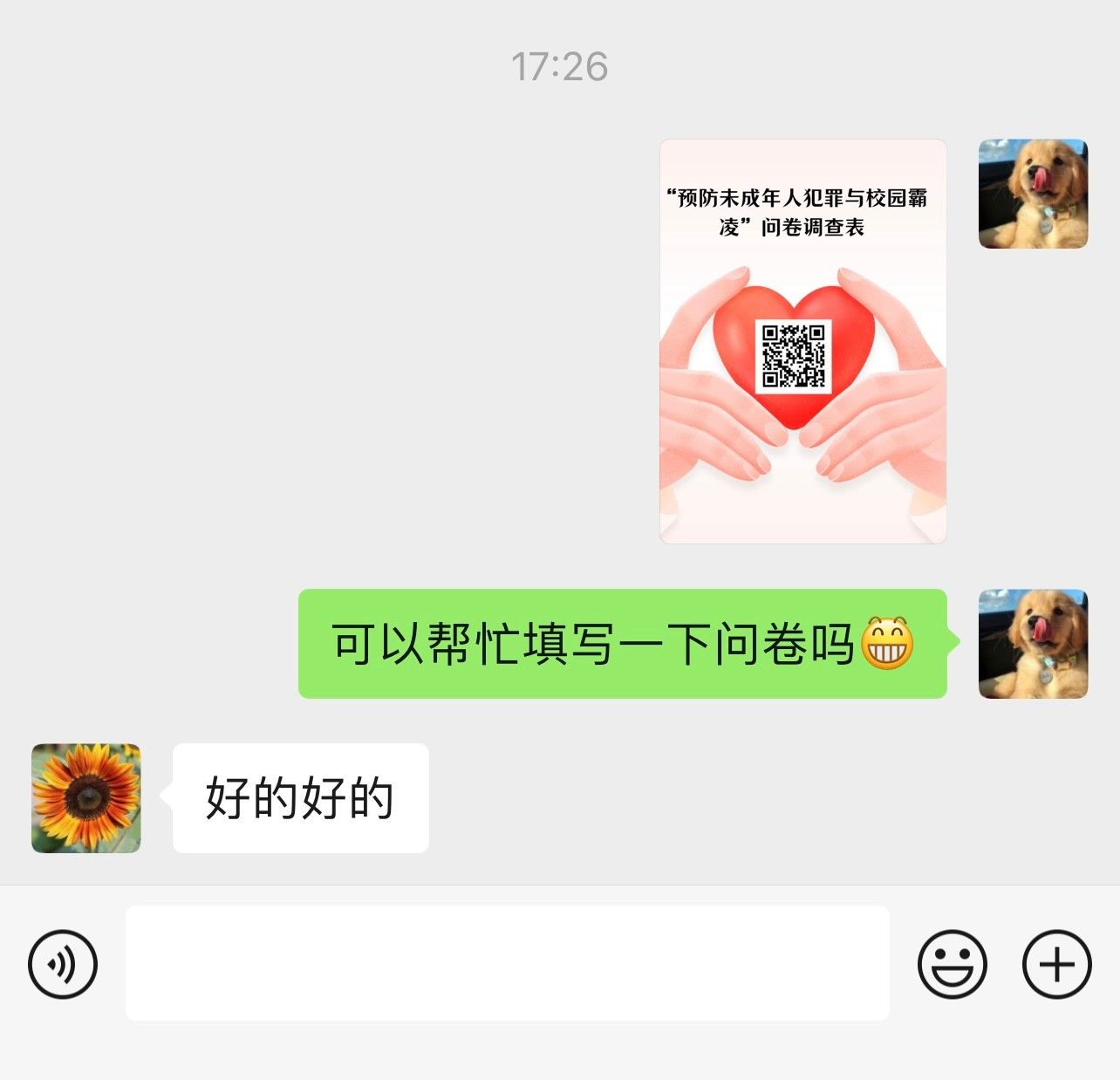Screen dimensions: 1120x1080
Task: Focus the message text field
Action: point(507,963)
